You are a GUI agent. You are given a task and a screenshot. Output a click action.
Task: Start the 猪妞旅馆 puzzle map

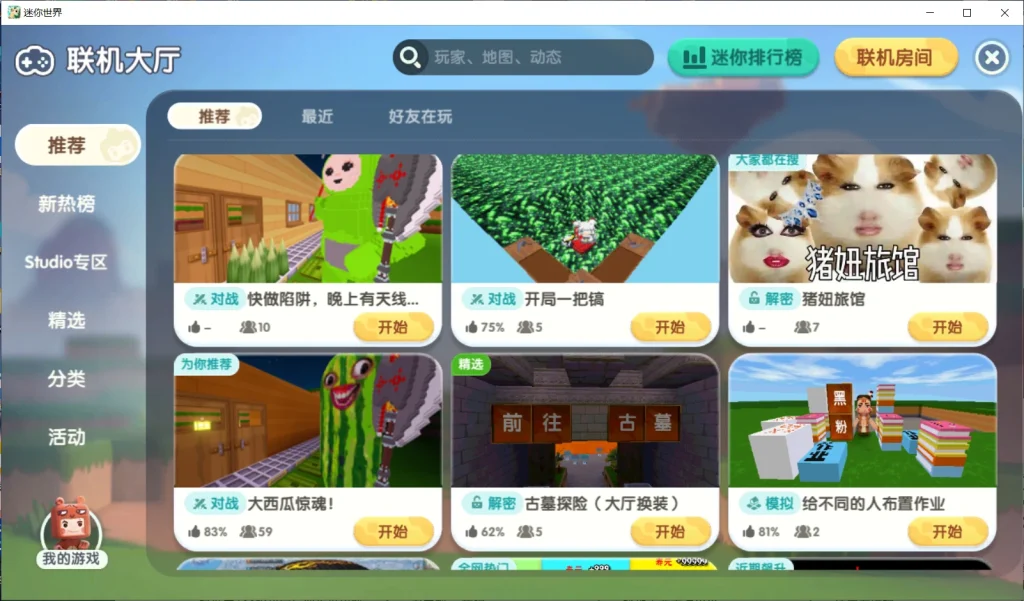[x=947, y=327]
